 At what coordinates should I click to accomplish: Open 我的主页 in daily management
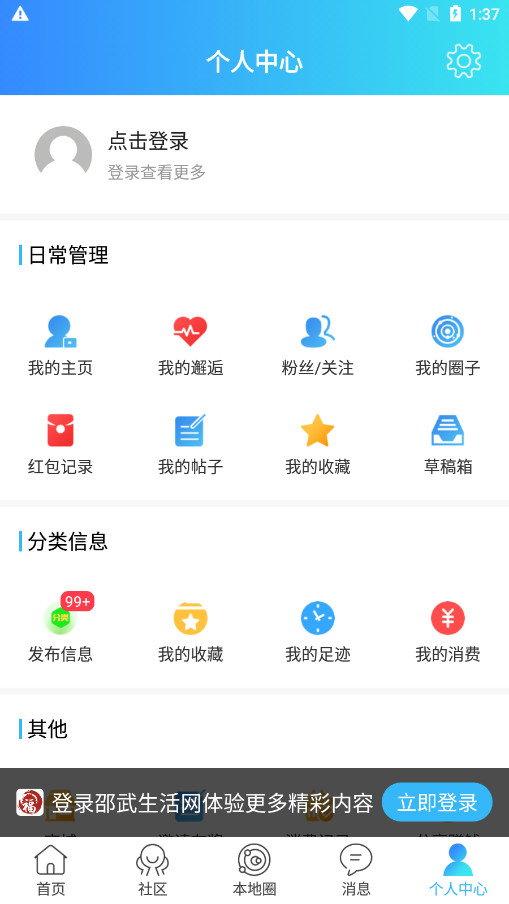(x=61, y=345)
